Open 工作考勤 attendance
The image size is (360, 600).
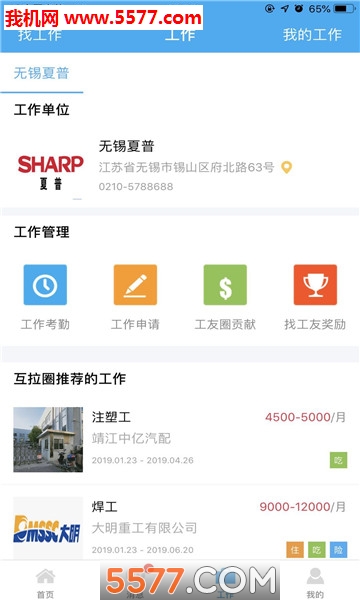point(45,297)
